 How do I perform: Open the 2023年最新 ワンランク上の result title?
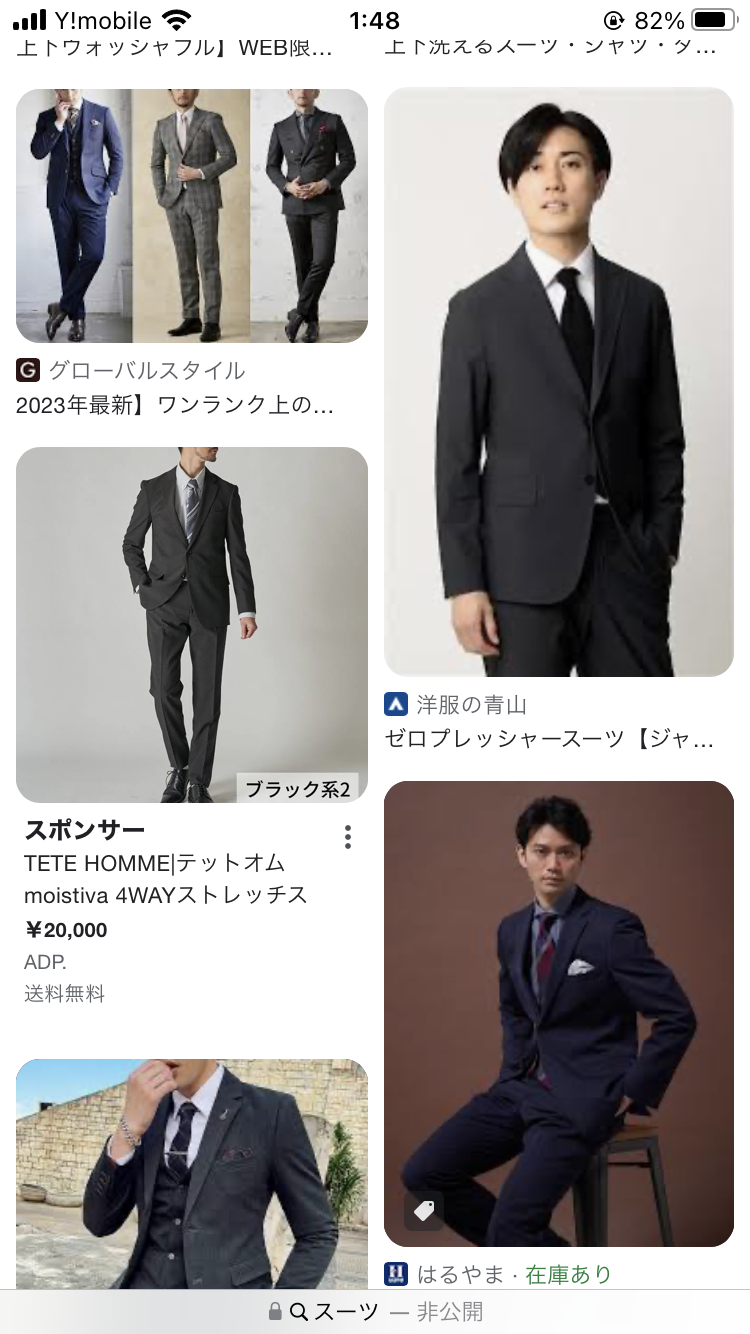click(x=175, y=405)
